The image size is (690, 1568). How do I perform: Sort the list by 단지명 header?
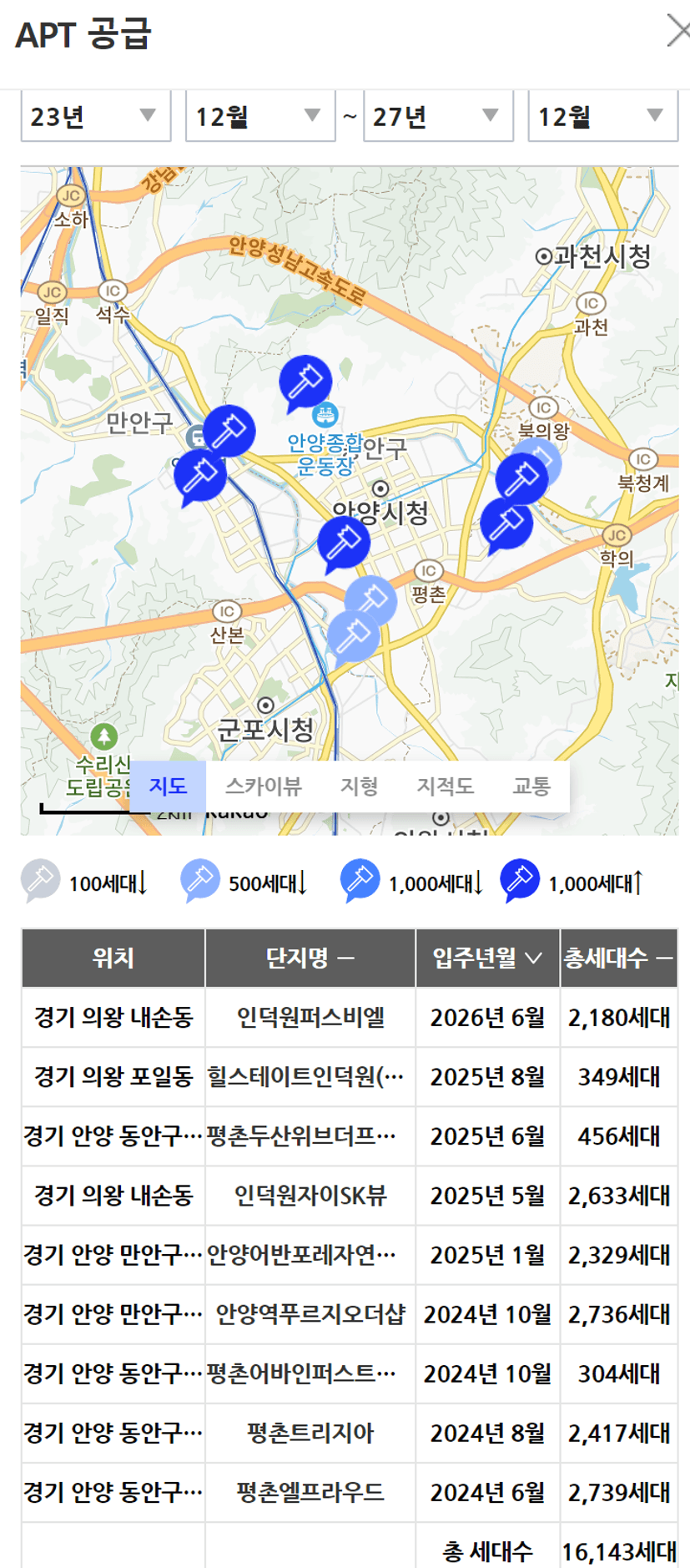(310, 958)
